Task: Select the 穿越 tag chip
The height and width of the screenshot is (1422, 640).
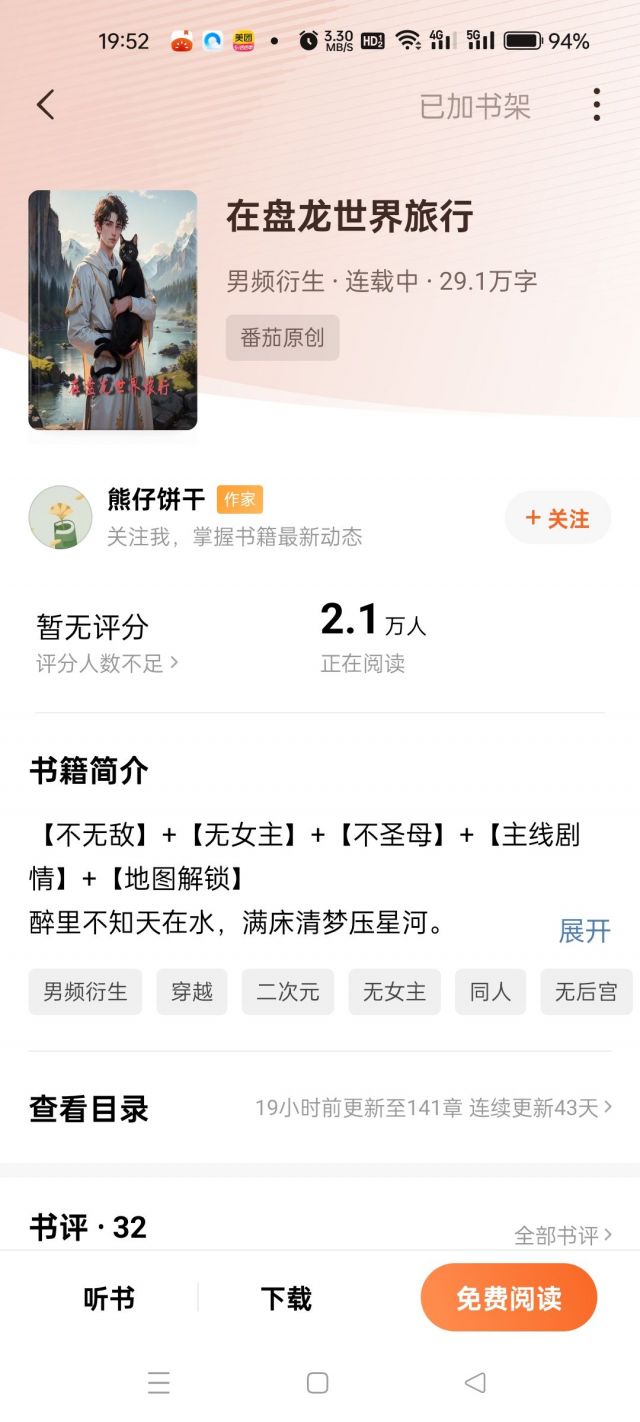Action: pos(191,992)
